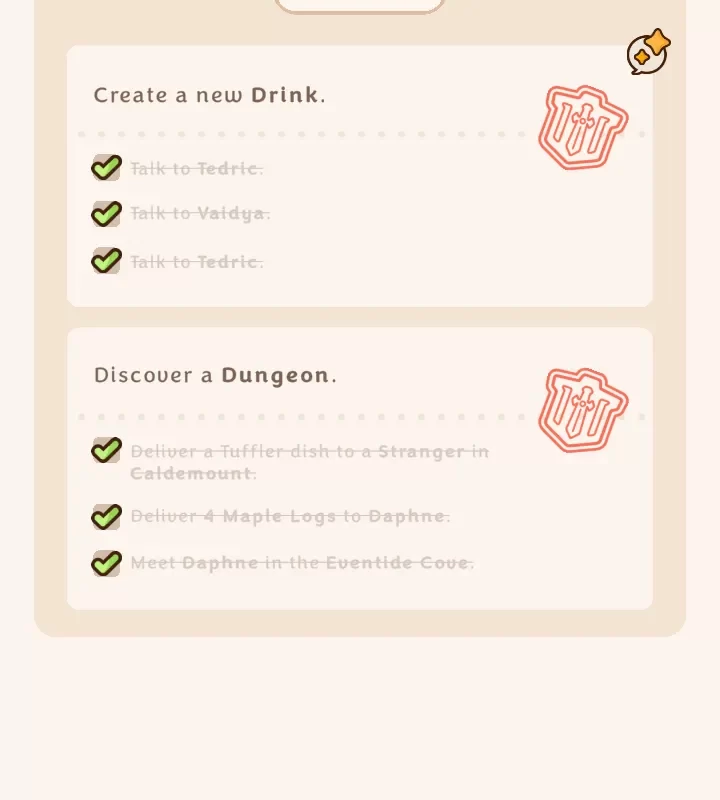Toggle the Deliver 4 Maple Logs checkbox

106,517
